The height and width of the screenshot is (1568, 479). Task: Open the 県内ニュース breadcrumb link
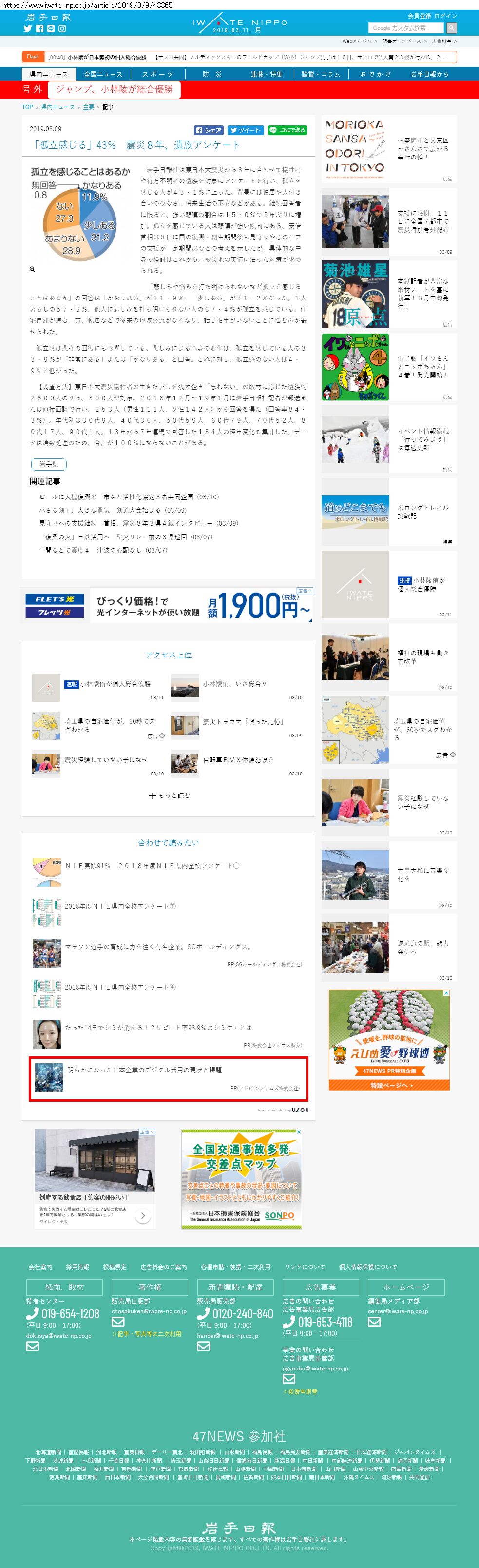point(58,107)
